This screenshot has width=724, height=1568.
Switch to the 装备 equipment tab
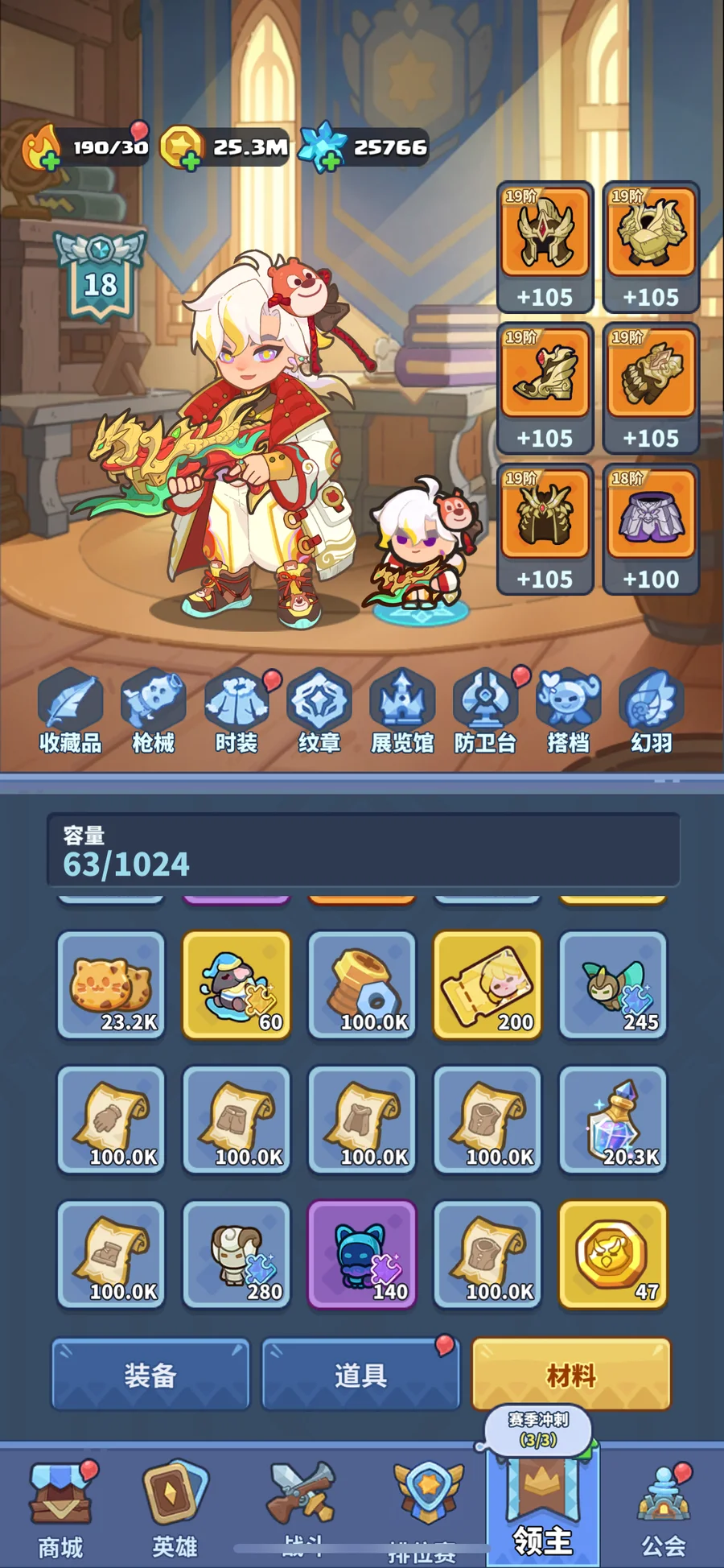pos(150,1375)
